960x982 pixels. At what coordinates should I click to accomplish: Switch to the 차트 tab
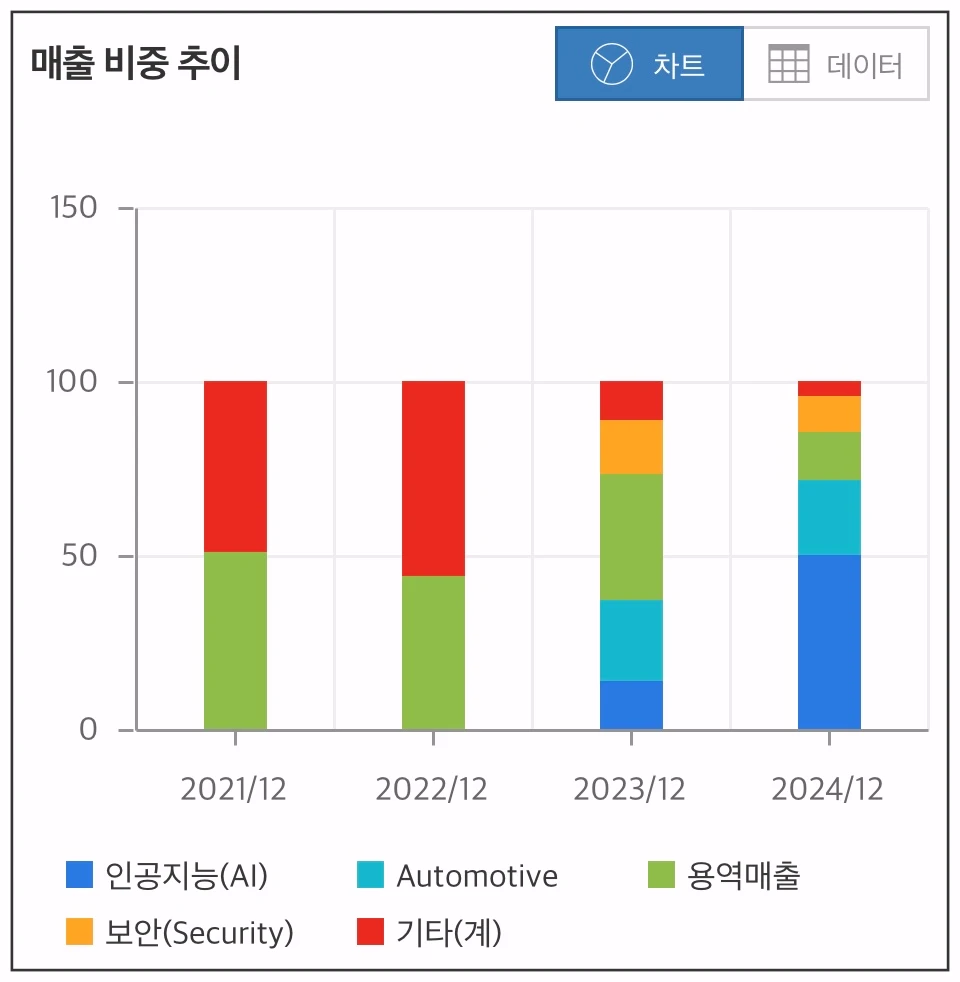coord(650,63)
